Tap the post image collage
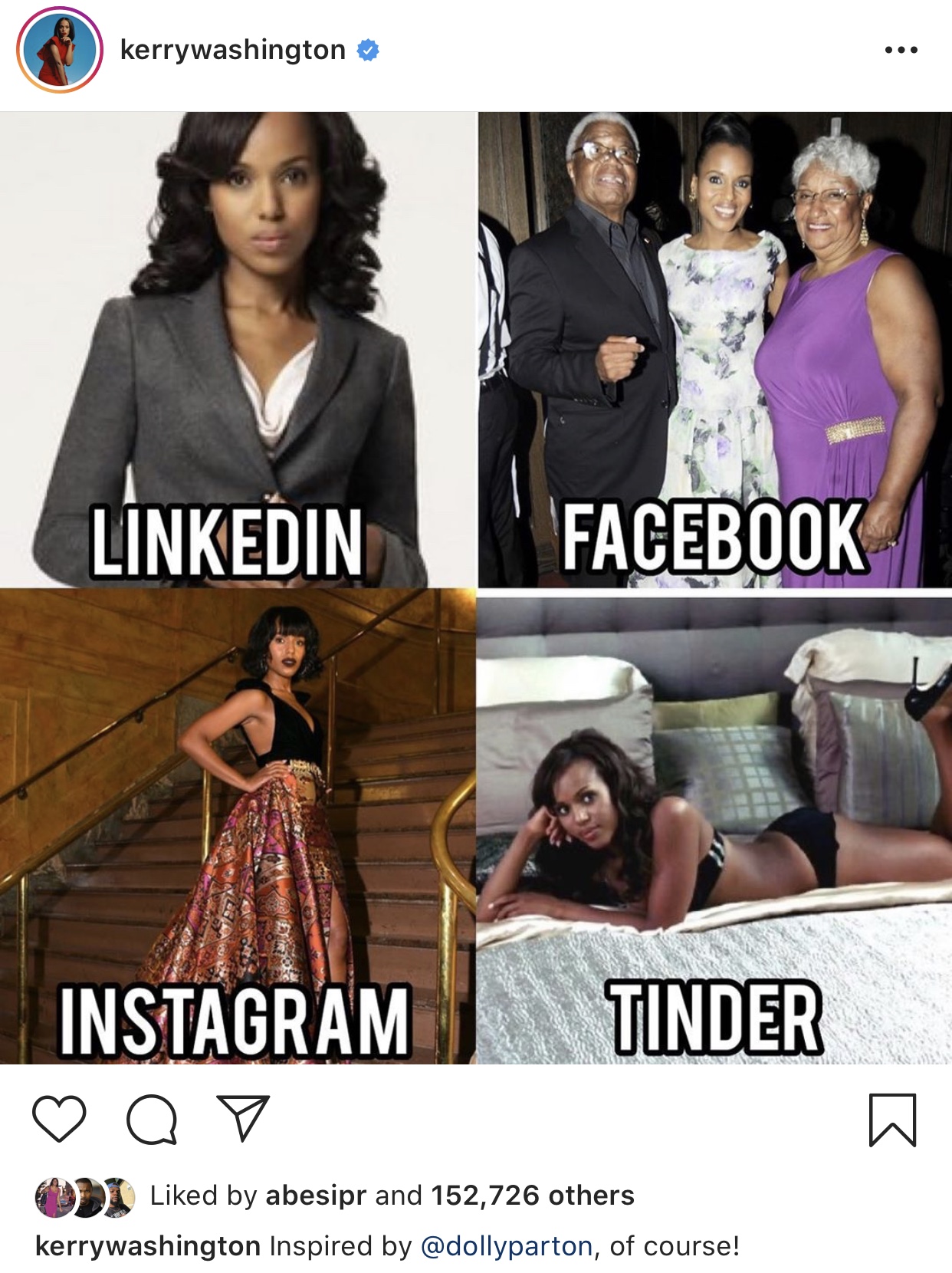 [476, 588]
